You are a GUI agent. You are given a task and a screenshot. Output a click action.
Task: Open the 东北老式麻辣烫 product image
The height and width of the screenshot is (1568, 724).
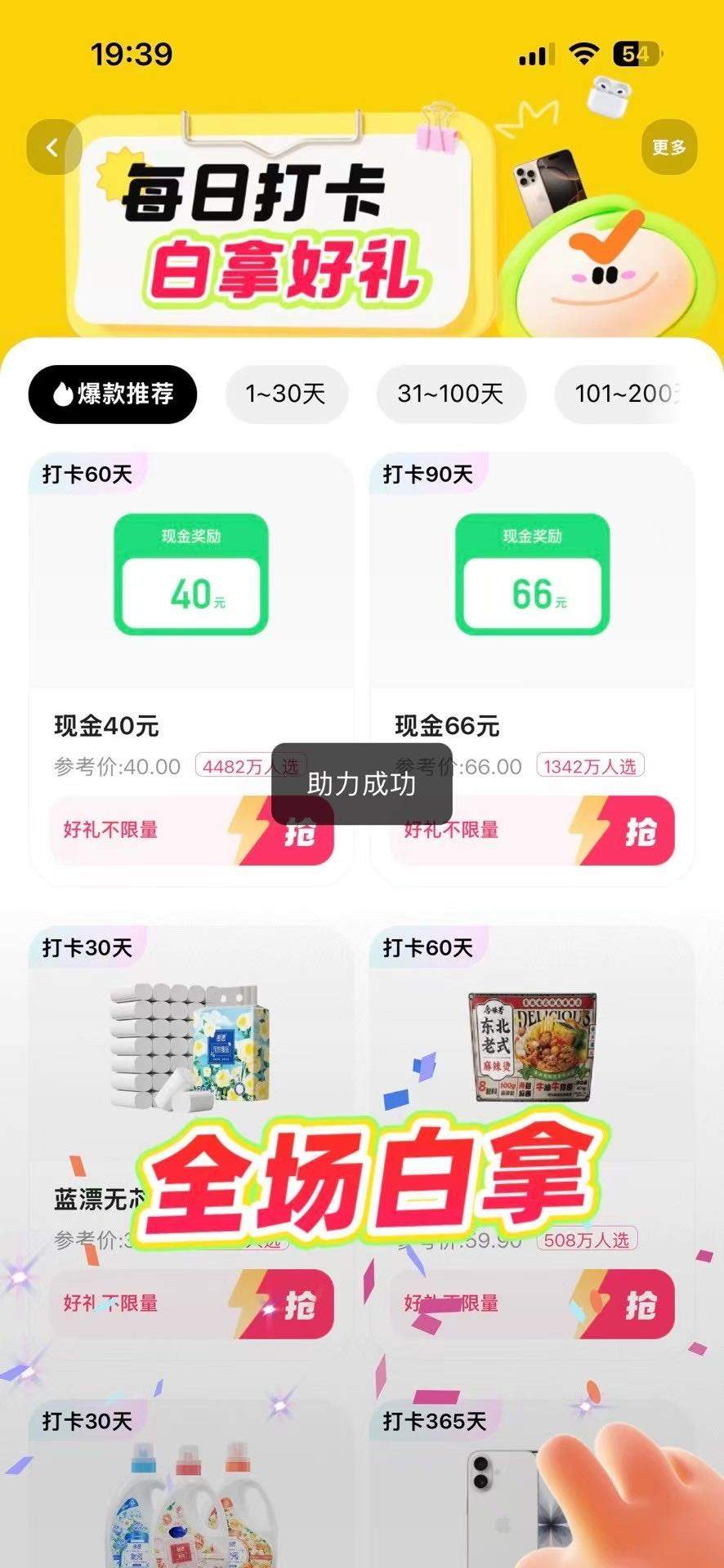(532, 1045)
